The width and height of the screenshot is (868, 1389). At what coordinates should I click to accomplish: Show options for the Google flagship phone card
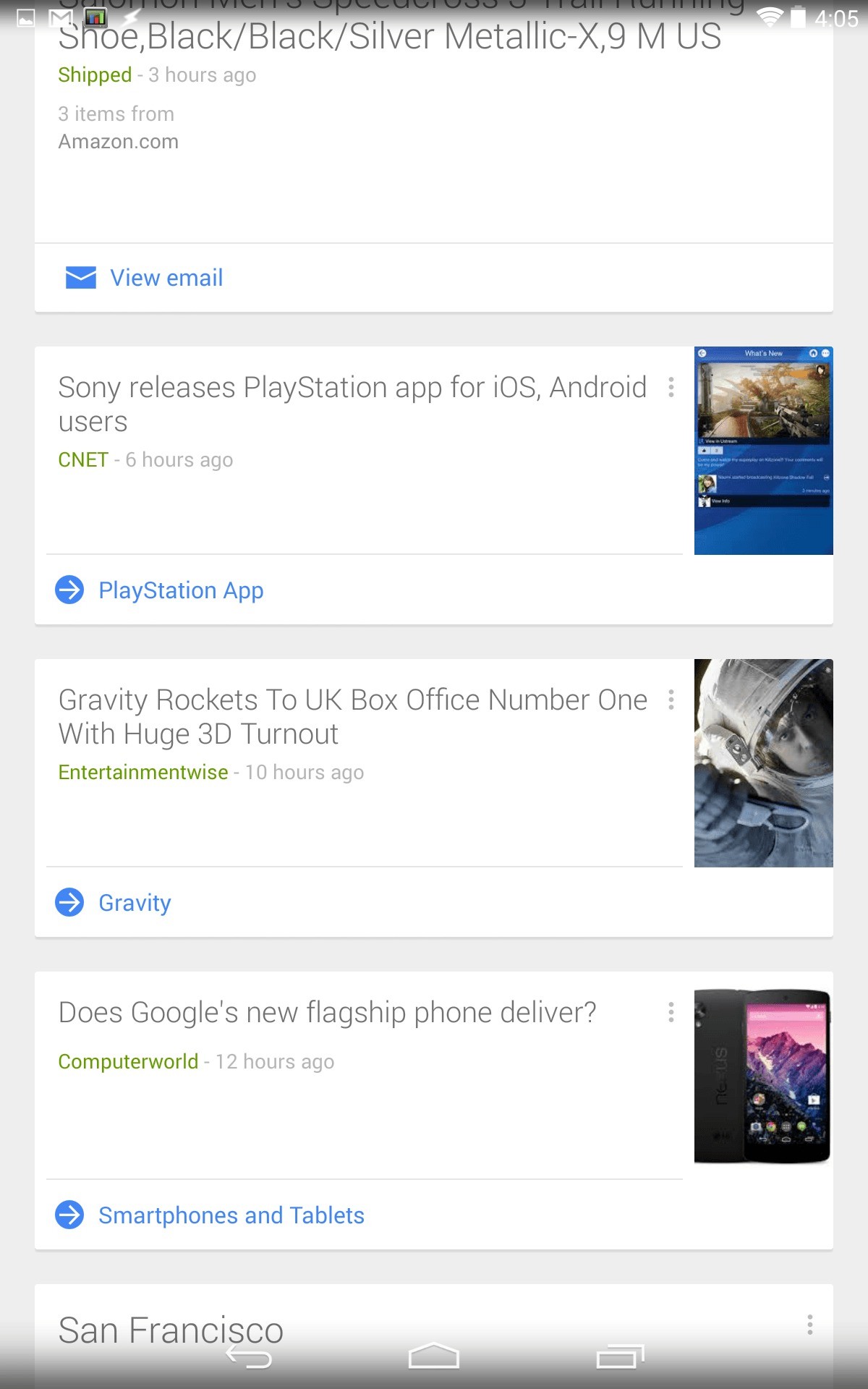pyautogui.click(x=671, y=1012)
